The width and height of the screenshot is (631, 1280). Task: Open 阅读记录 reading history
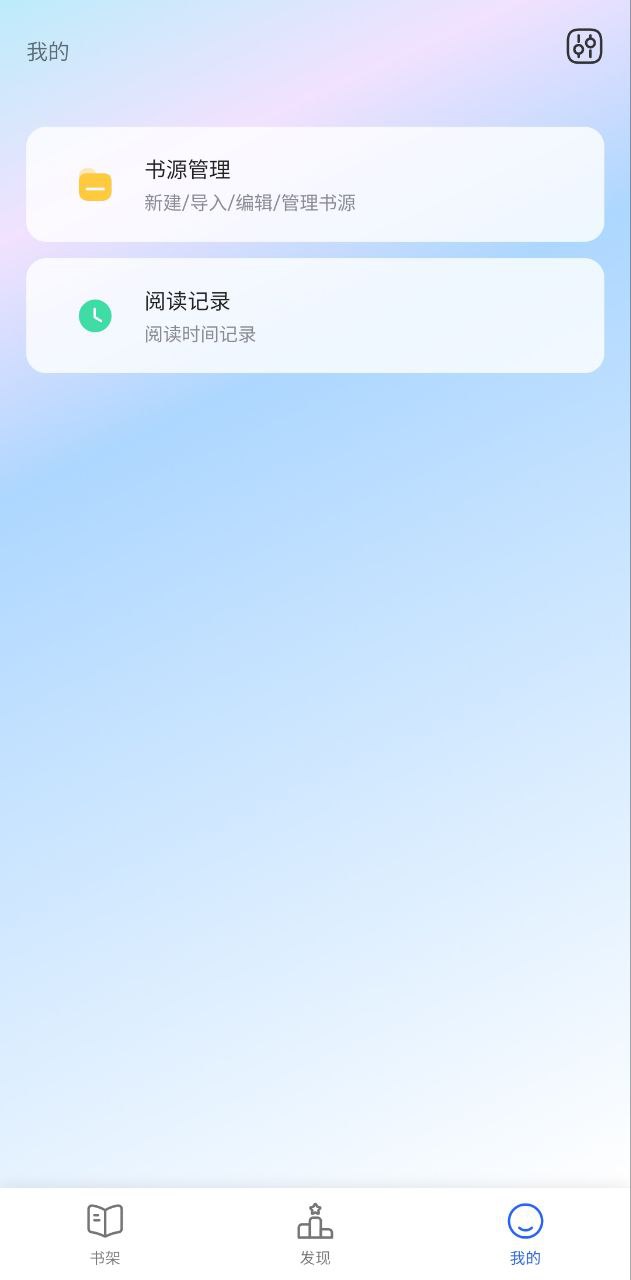click(x=315, y=316)
